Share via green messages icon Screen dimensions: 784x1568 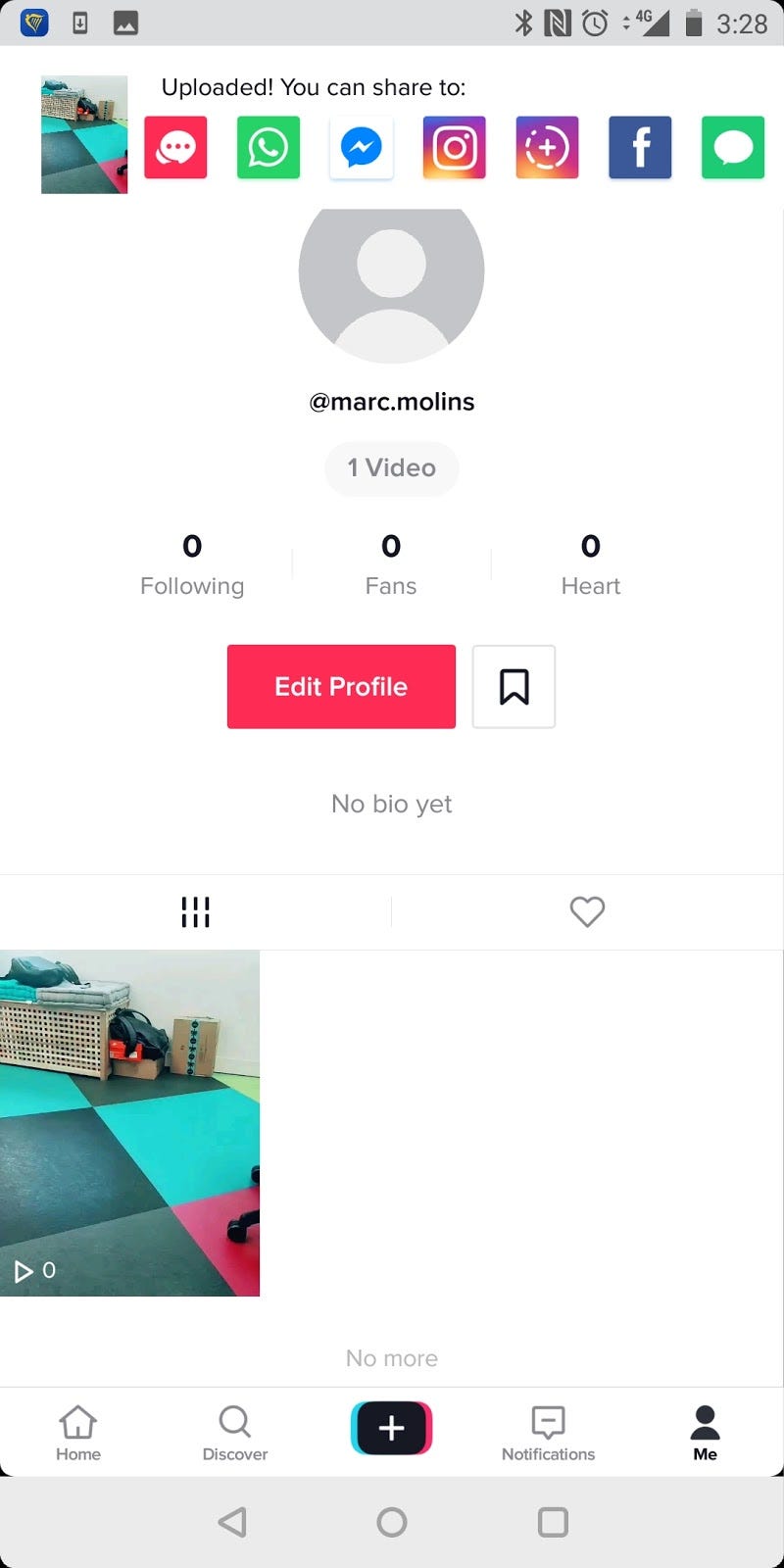click(x=733, y=147)
